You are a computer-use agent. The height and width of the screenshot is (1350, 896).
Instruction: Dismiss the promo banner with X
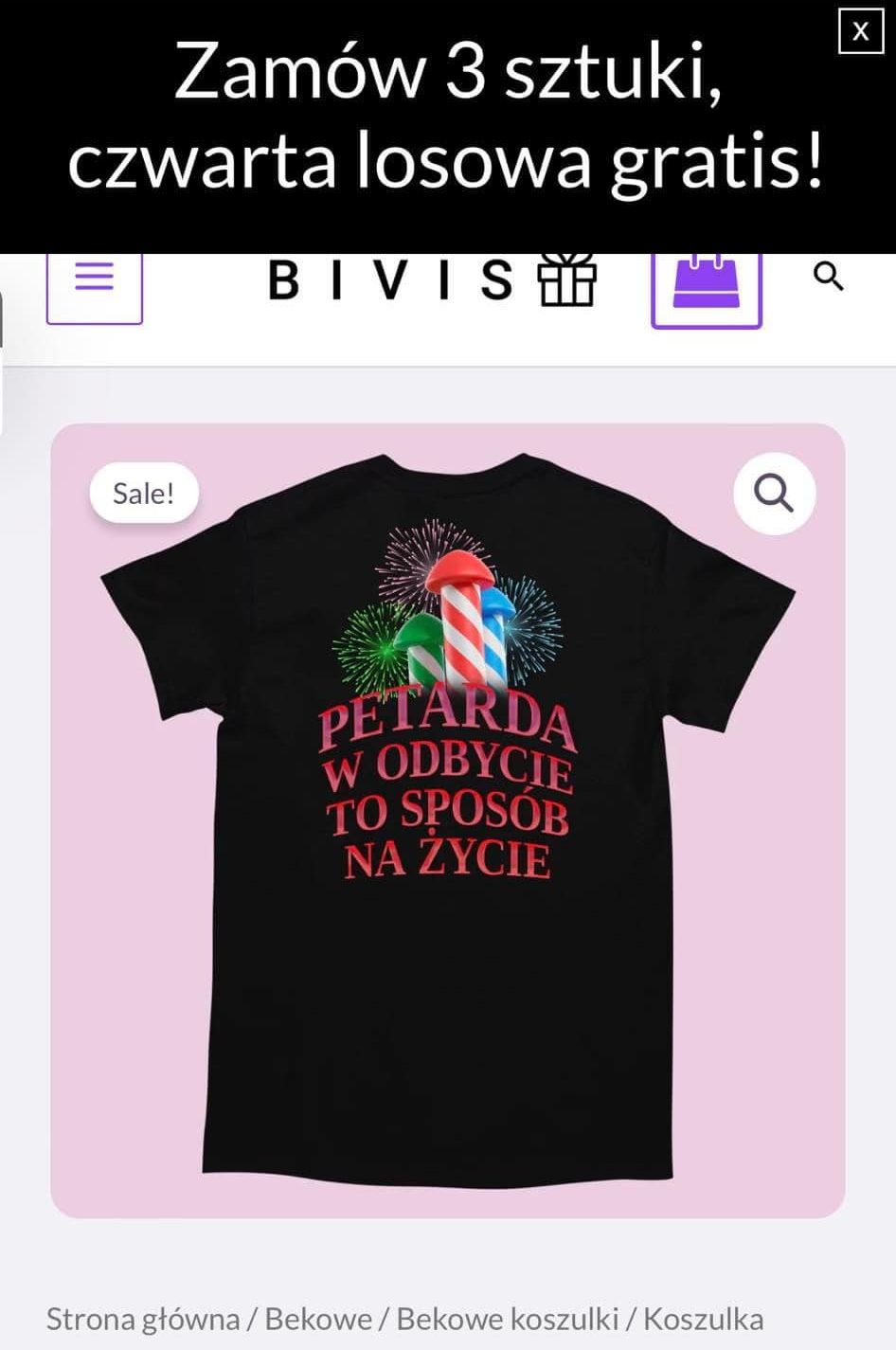pos(860,31)
